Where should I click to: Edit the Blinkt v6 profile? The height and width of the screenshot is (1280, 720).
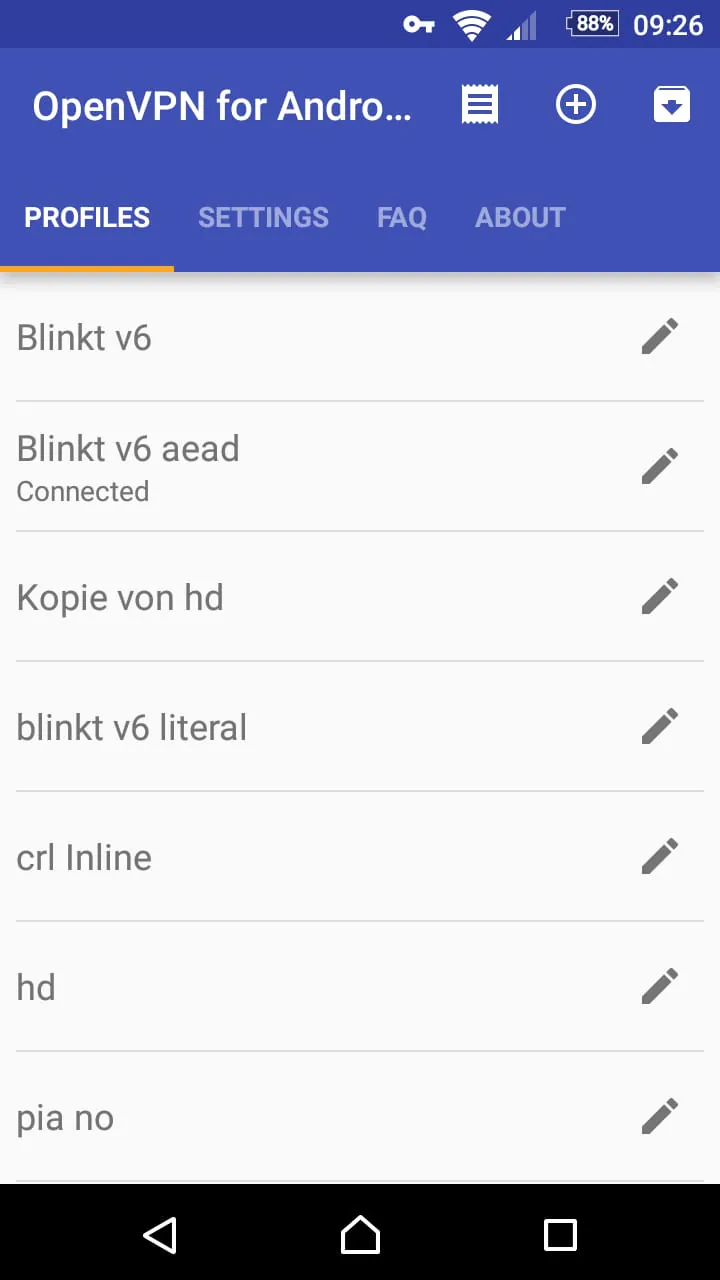(660, 336)
